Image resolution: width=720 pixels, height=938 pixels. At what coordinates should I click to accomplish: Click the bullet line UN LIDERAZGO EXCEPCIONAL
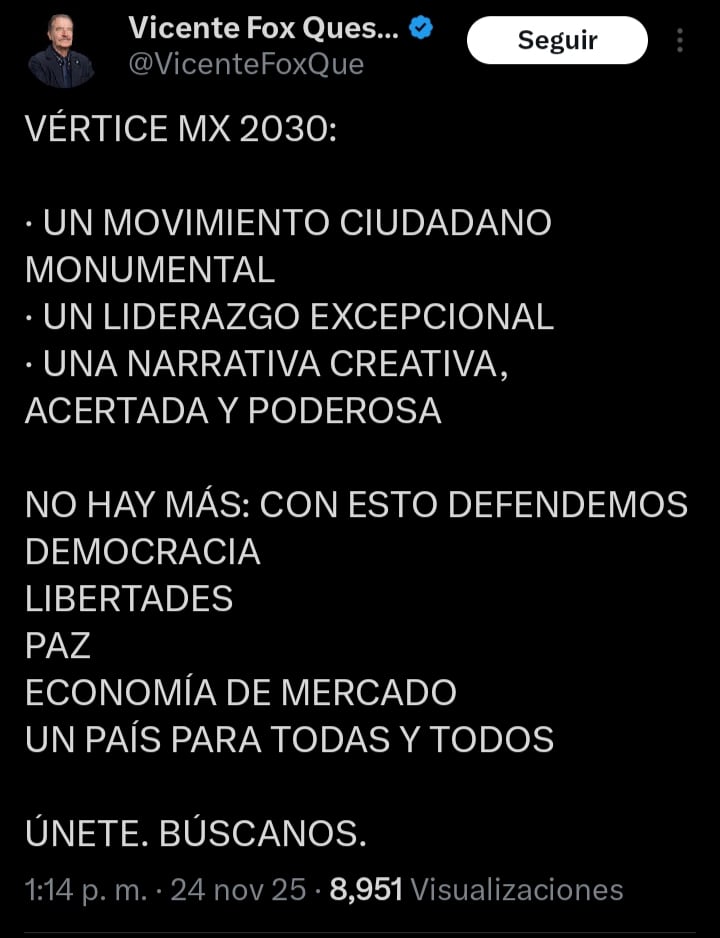point(290,317)
